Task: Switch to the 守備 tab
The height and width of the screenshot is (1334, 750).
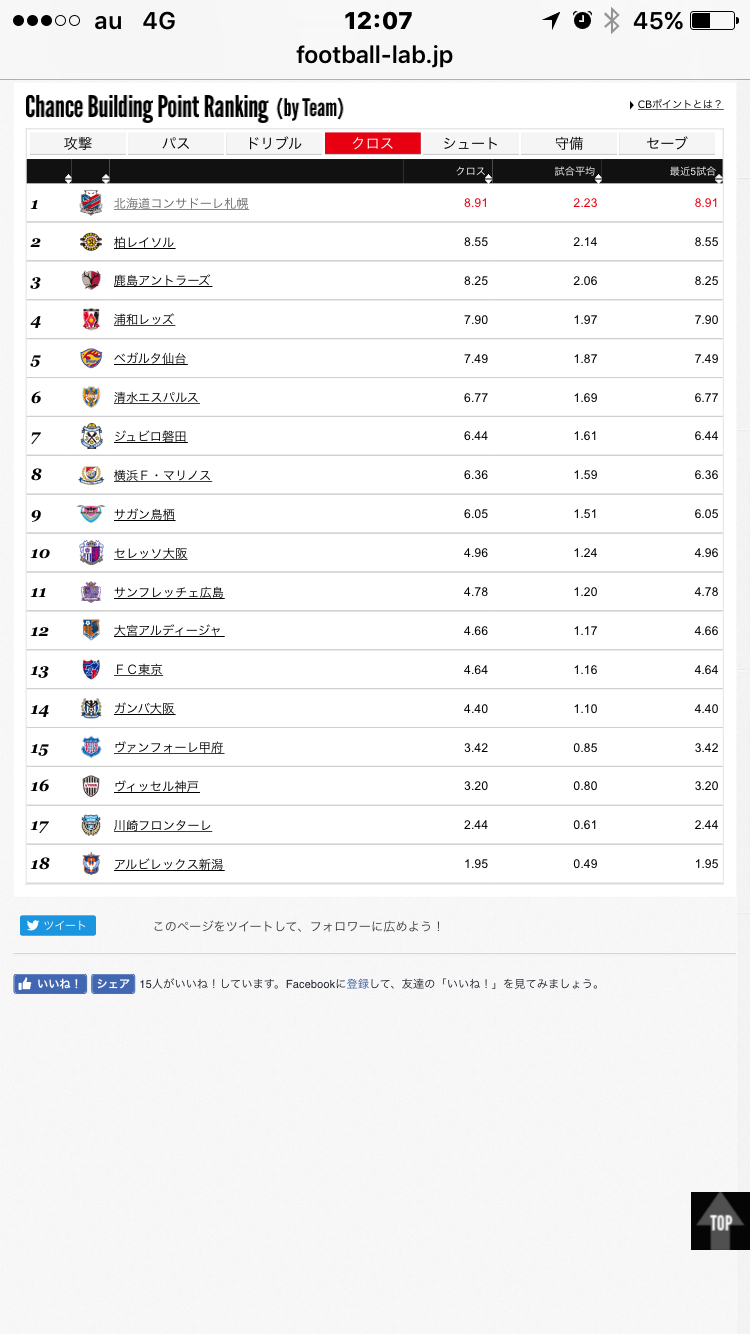Action: tap(569, 143)
